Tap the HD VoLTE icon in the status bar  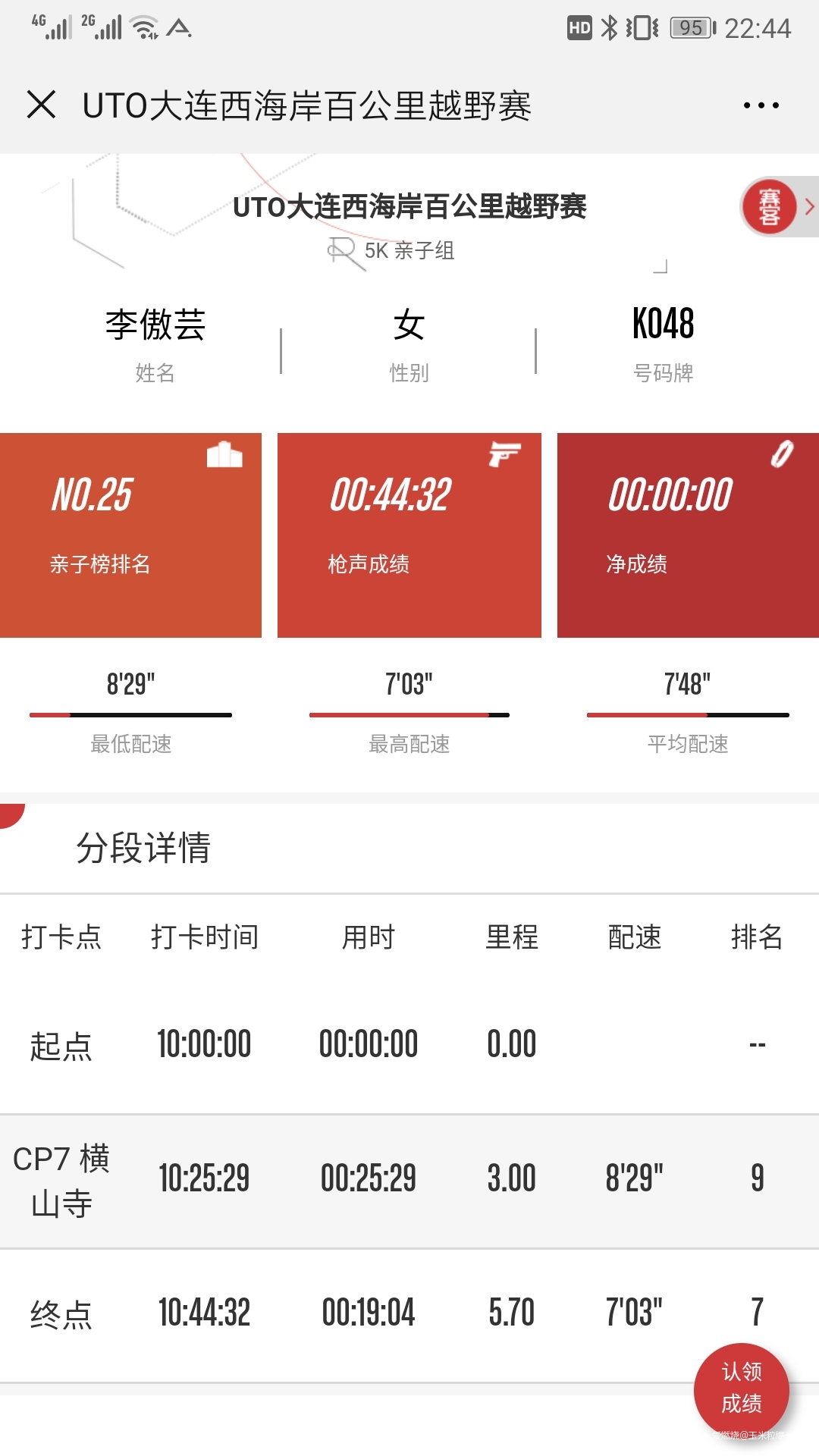[x=579, y=27]
